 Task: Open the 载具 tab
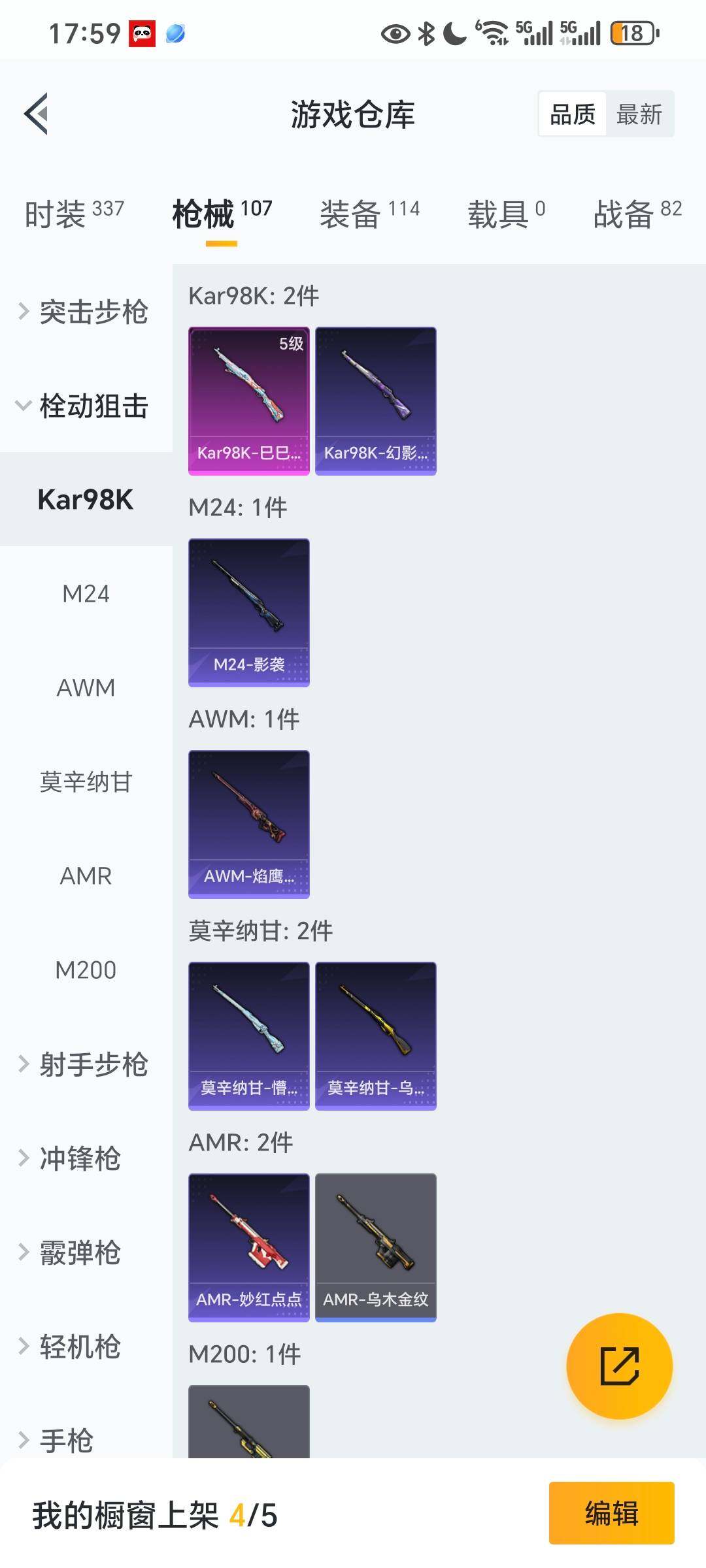coord(506,214)
